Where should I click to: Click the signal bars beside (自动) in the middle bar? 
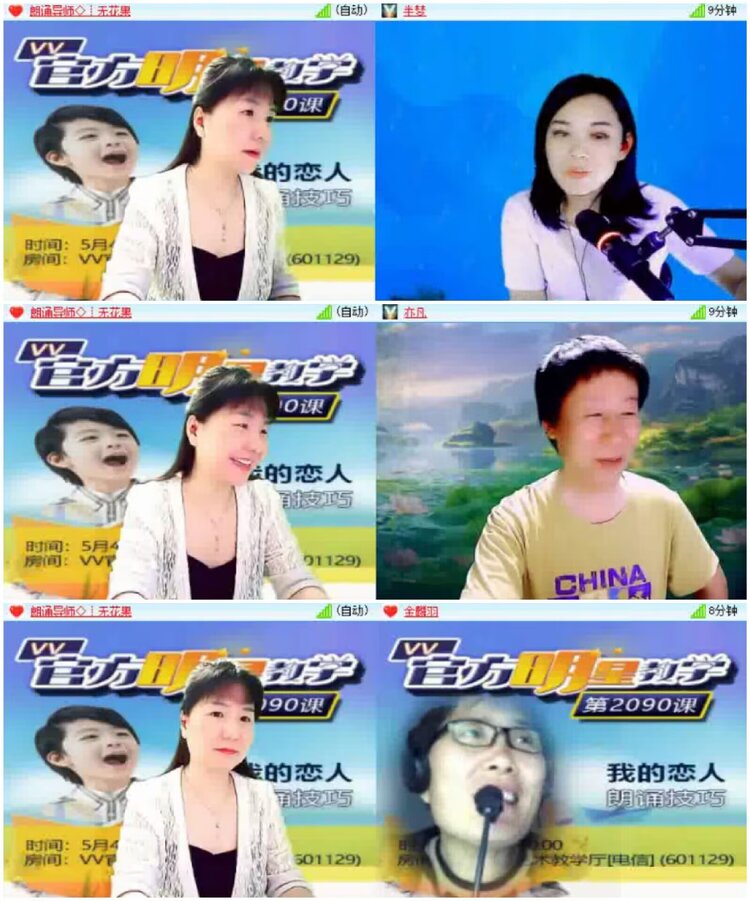click(322, 312)
